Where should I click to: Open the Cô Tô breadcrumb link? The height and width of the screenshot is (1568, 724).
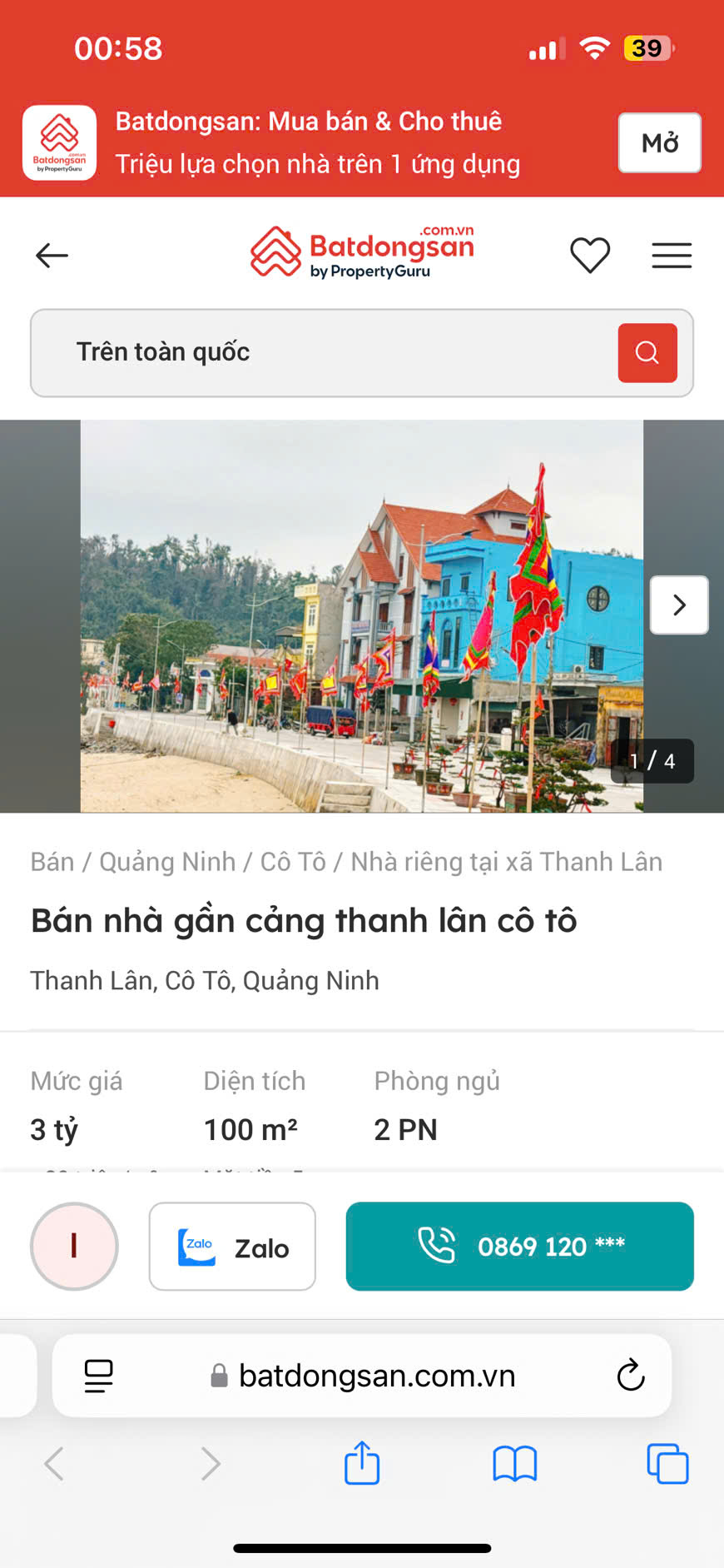click(293, 862)
